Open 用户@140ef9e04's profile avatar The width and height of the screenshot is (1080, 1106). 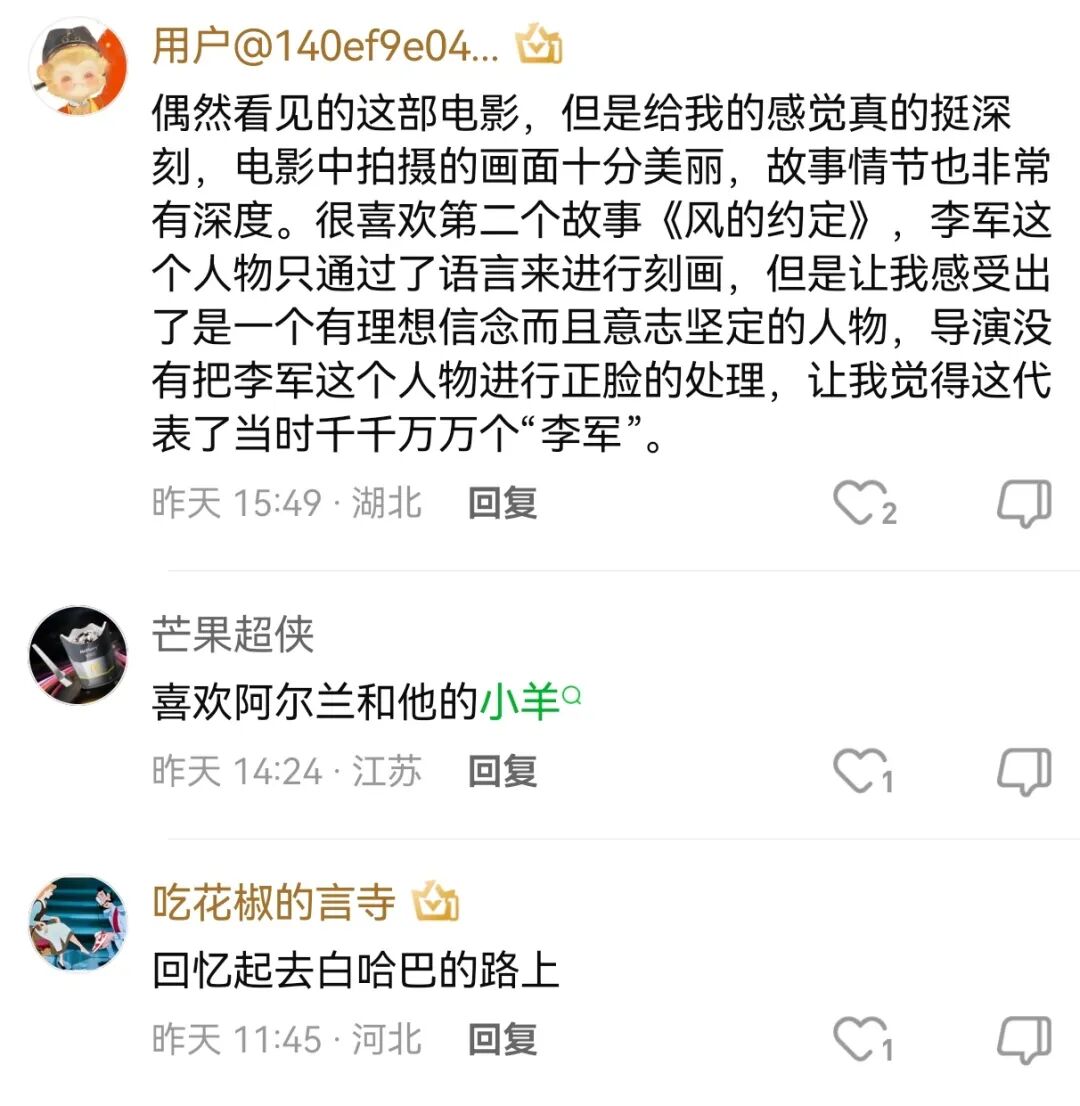click(x=78, y=65)
